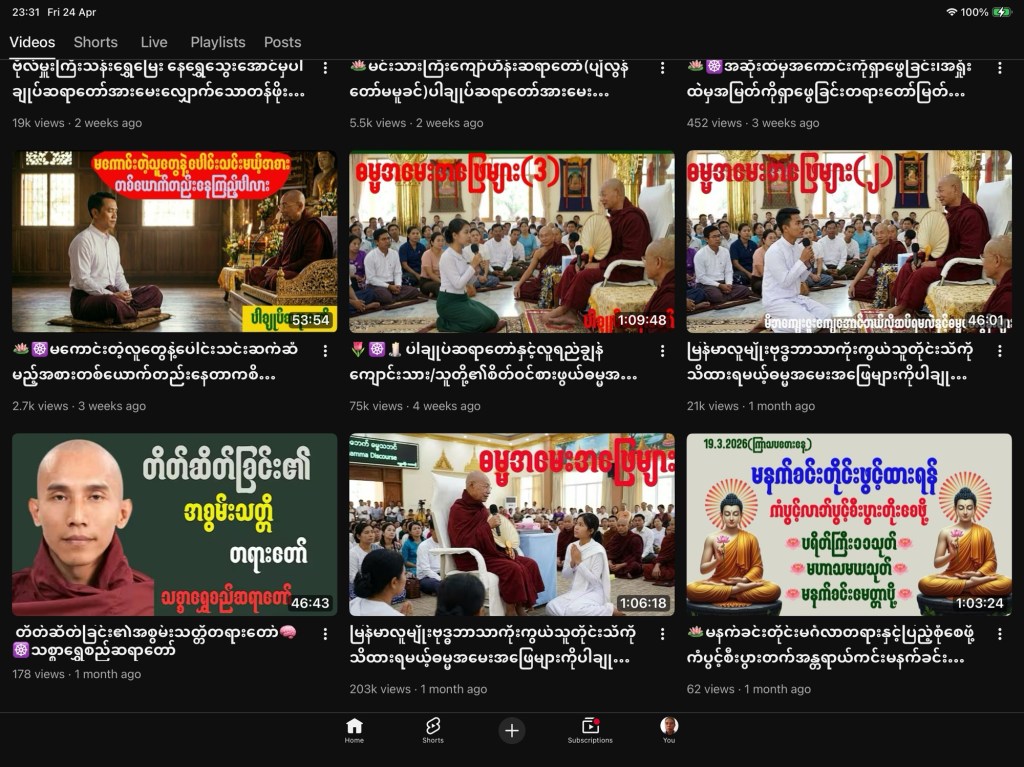The height and width of the screenshot is (767, 1024).
Task: Play the 46:01 video thumbnail
Action: [848, 241]
